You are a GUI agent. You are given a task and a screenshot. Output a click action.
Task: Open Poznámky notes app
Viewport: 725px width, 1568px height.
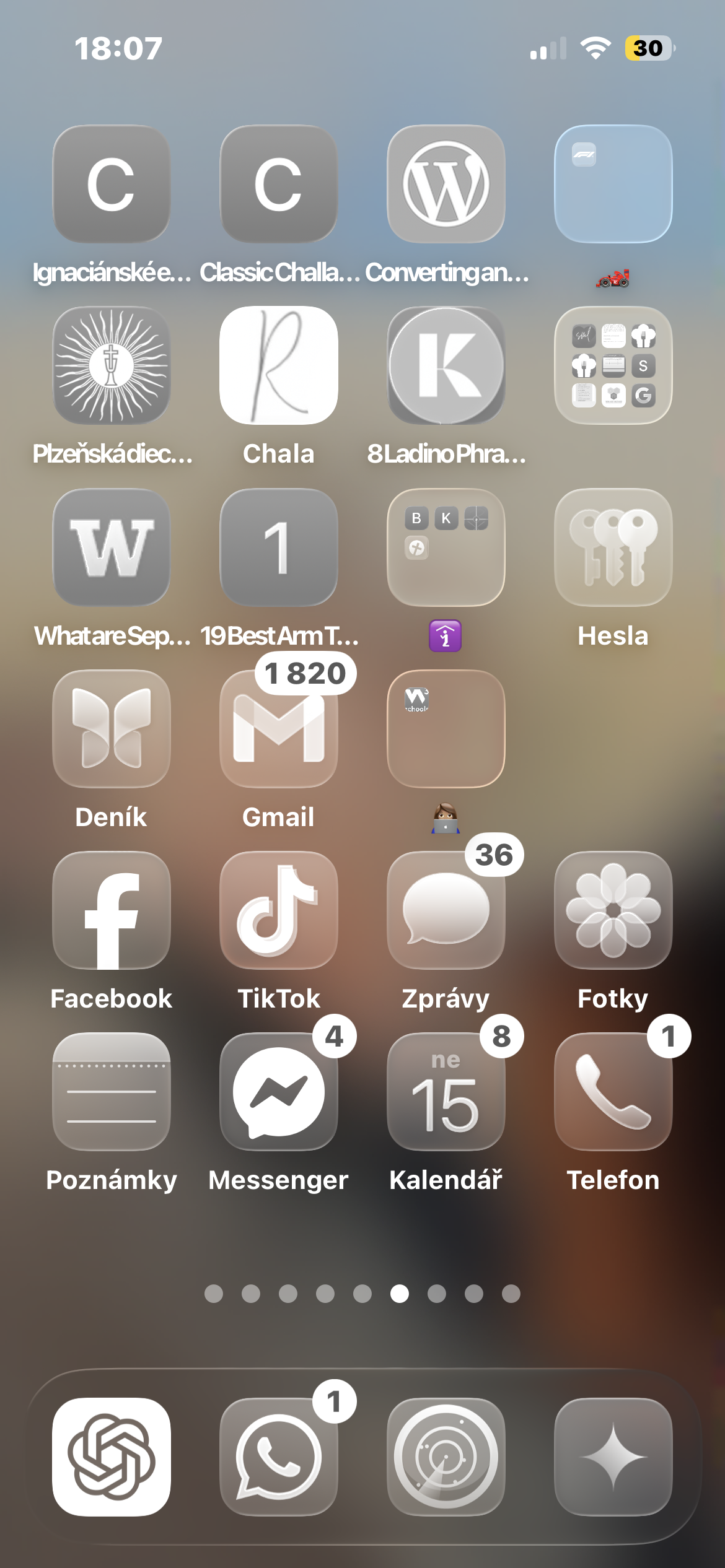[112, 1092]
